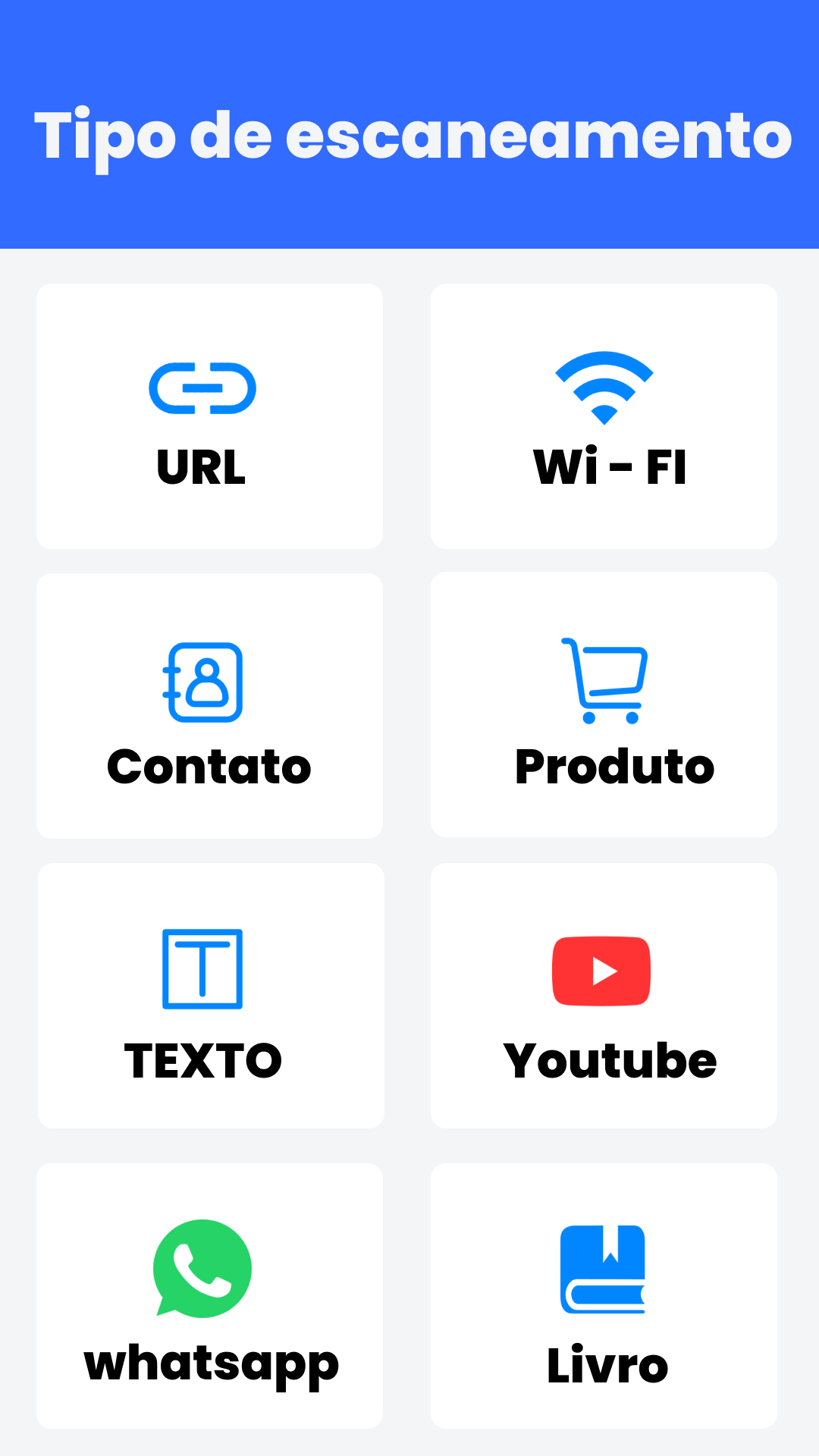Choose the Livro scan type
Image resolution: width=819 pixels, height=1456 pixels.
pyautogui.click(x=604, y=1296)
